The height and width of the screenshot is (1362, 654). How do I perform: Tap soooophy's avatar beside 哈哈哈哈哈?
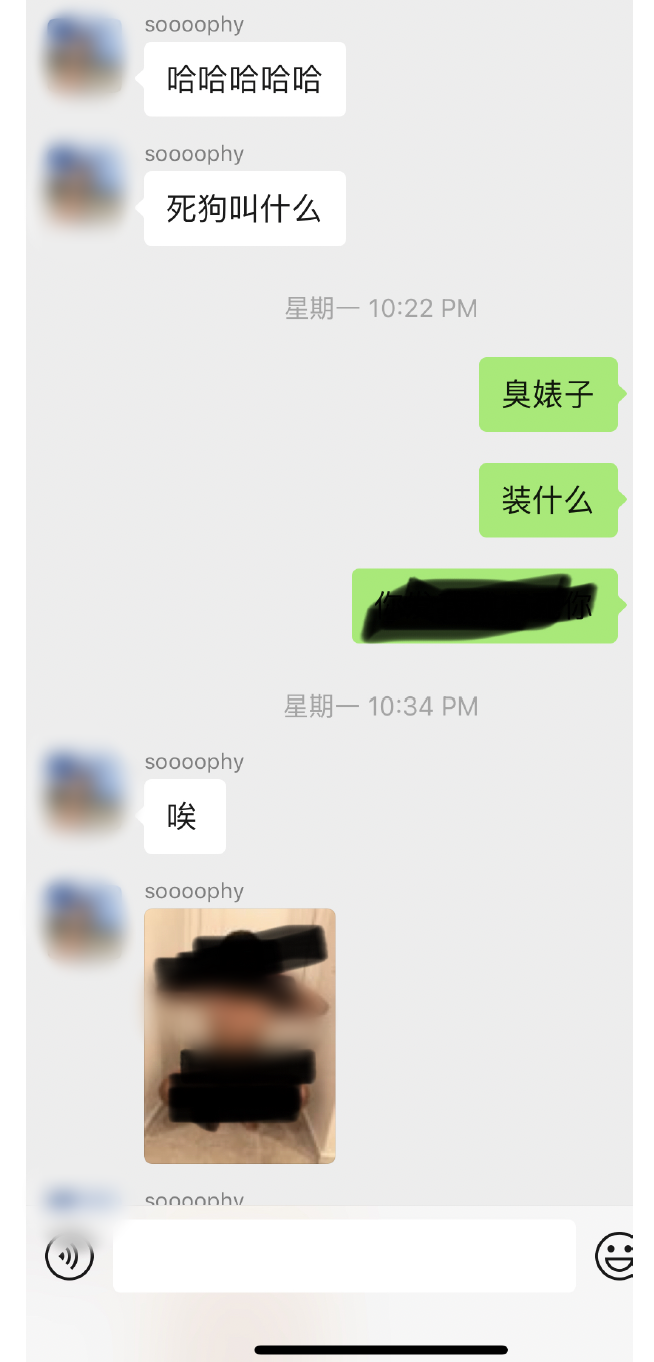(84, 56)
